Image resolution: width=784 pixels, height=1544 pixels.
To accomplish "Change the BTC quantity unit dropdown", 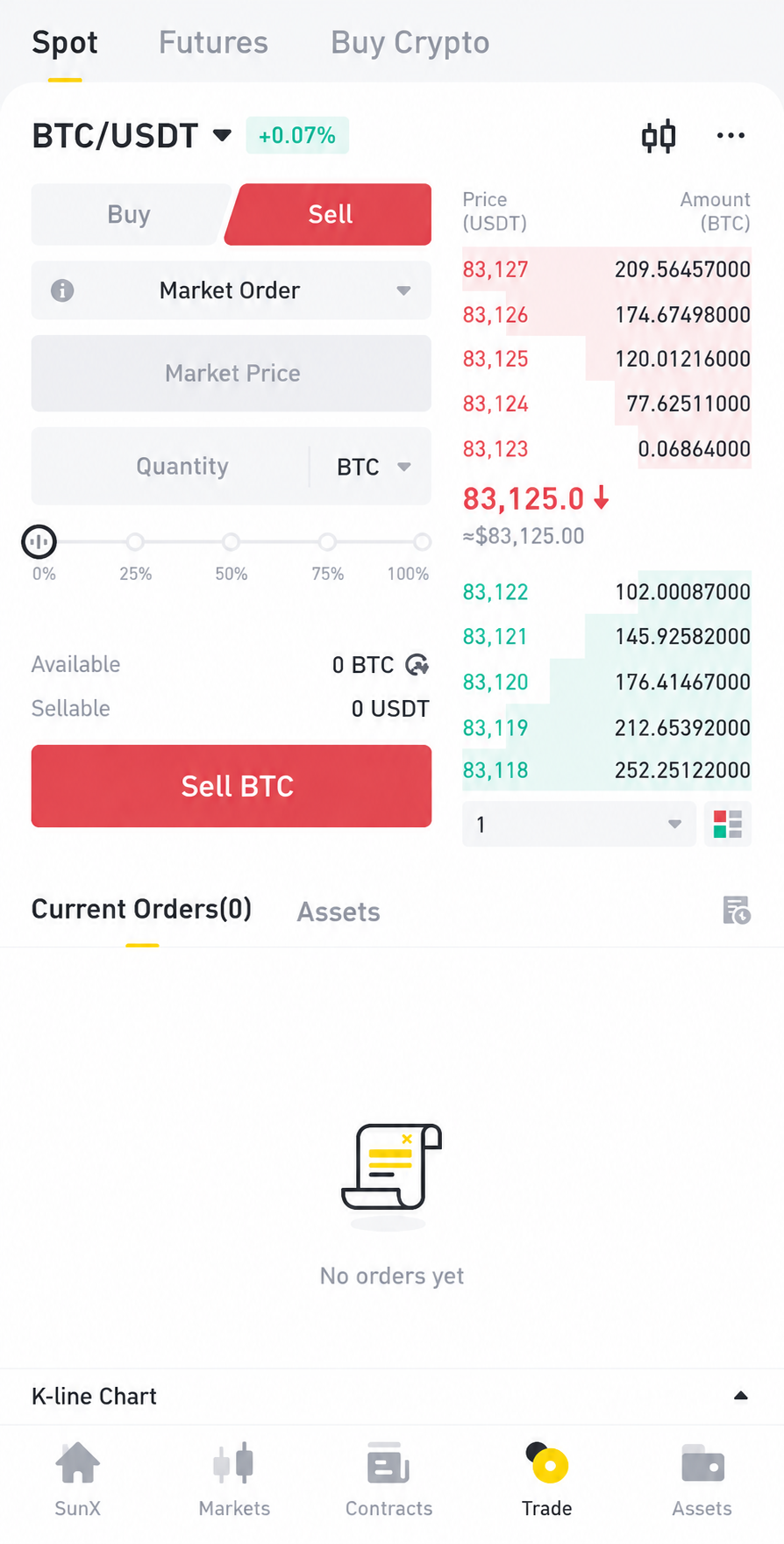I will click(x=373, y=466).
